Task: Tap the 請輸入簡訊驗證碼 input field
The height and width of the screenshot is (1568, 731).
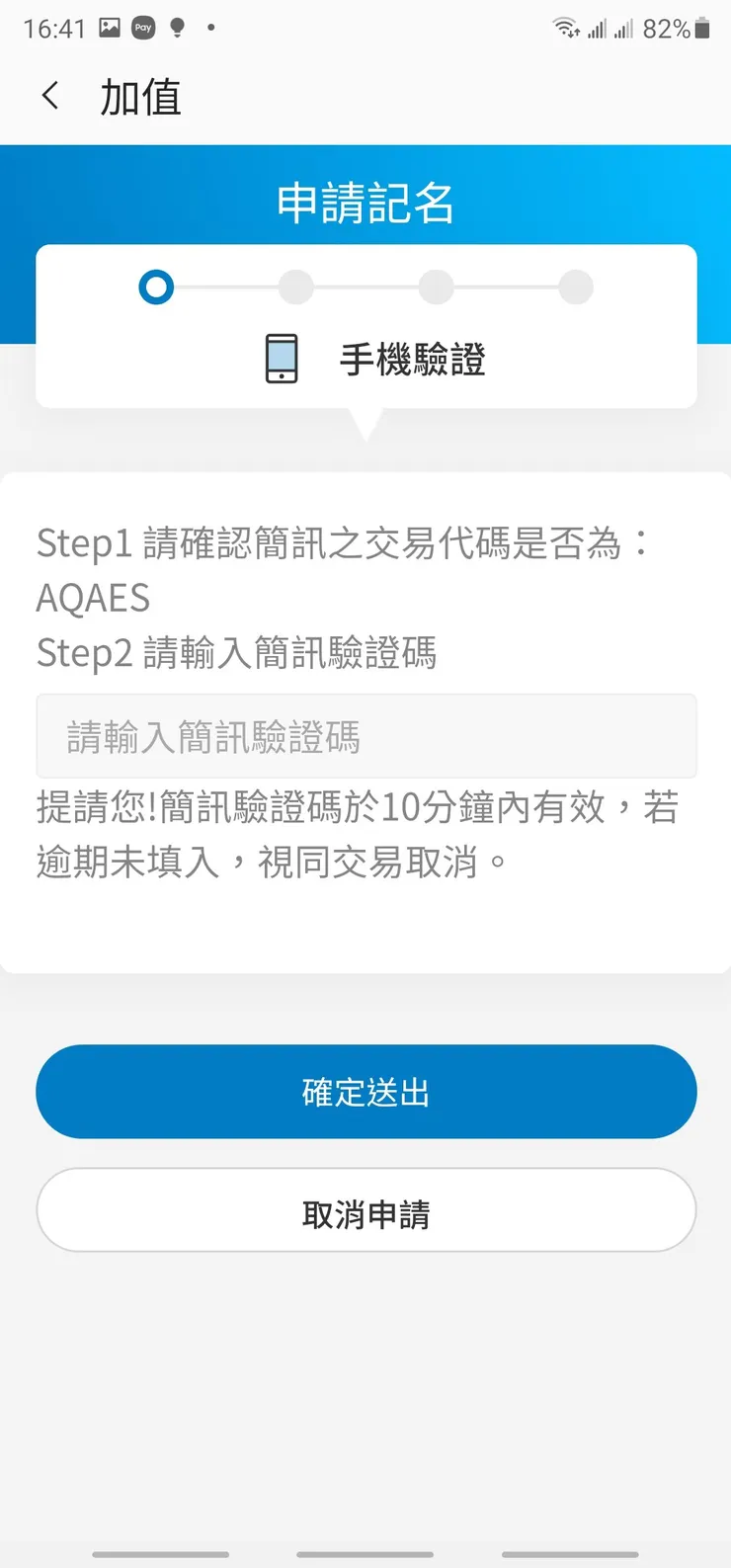Action: (x=365, y=735)
